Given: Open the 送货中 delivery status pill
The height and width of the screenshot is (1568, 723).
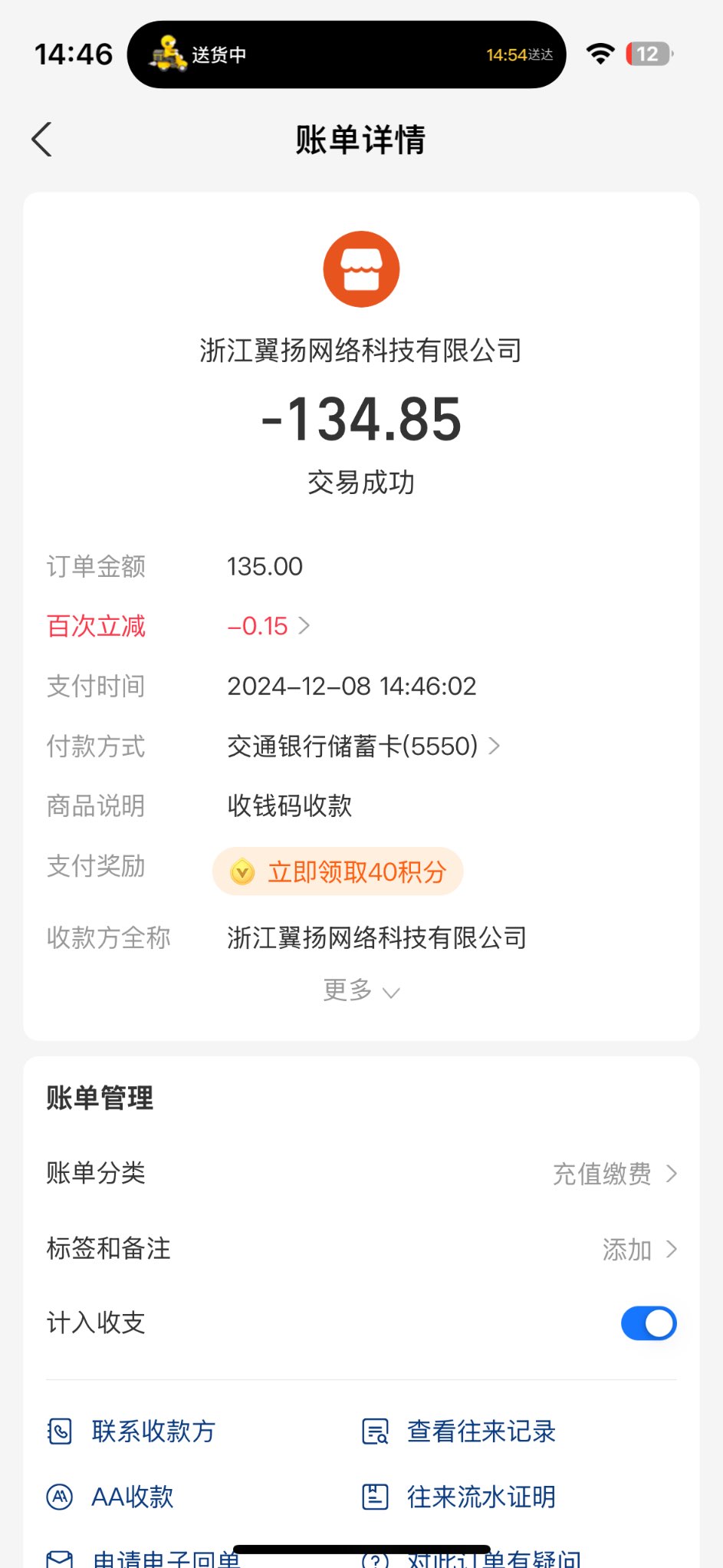Looking at the screenshot, I should (x=347, y=54).
